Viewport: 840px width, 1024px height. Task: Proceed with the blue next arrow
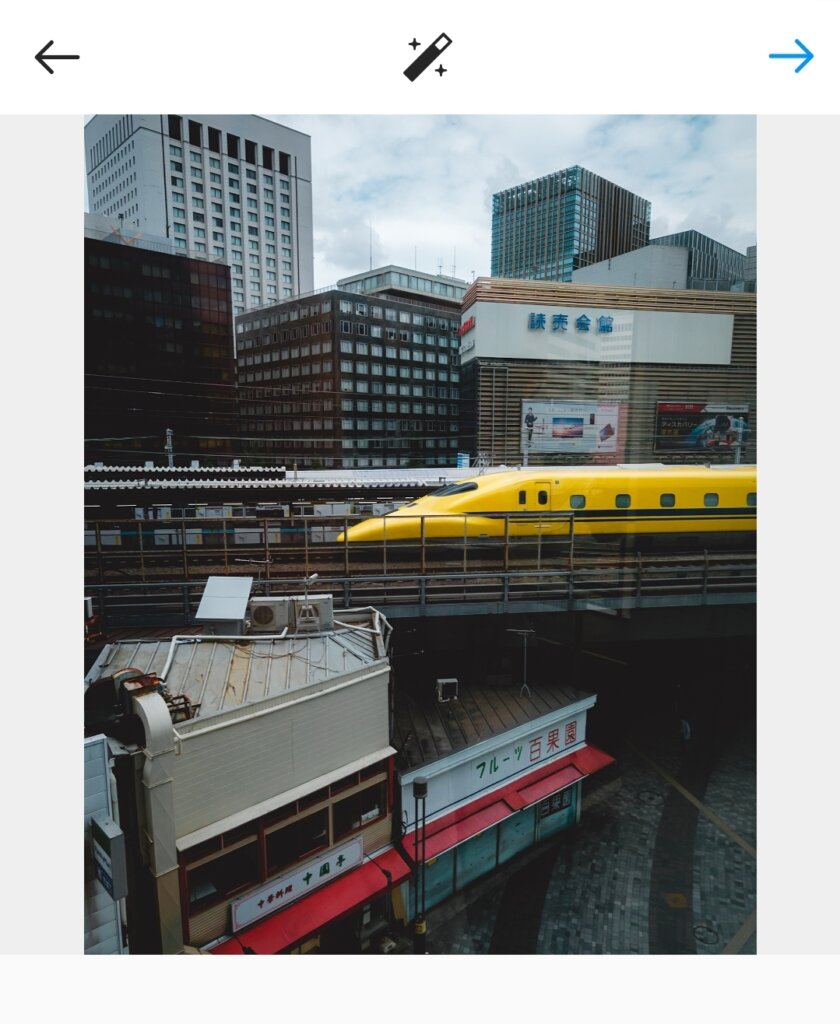(x=791, y=56)
